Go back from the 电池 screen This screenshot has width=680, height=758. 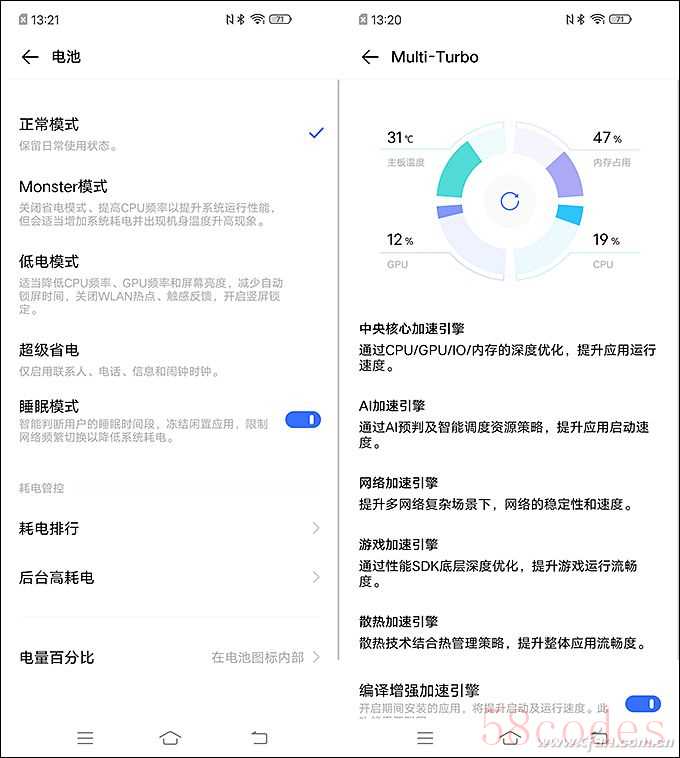click(x=30, y=57)
